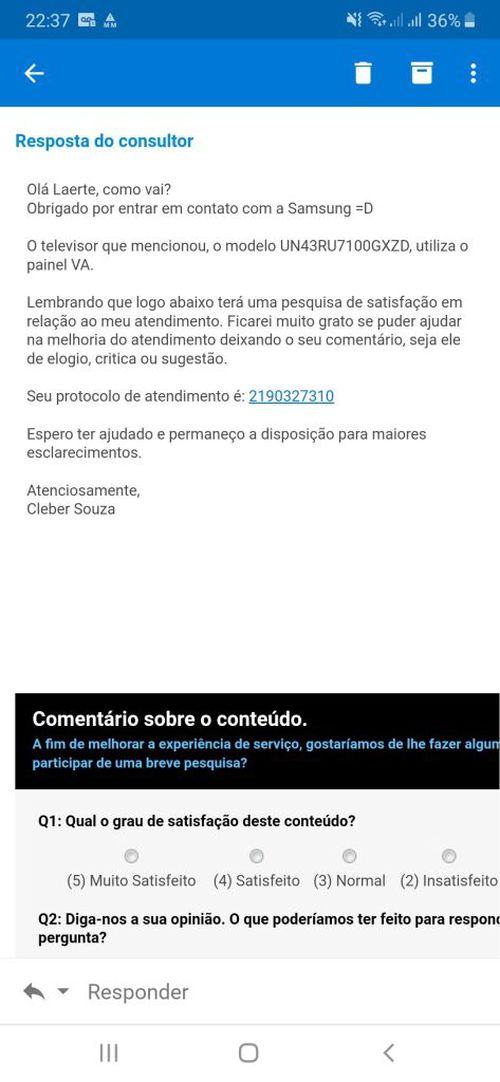
Task: Mark (2) Insatisfeito as the answer
Action: pos(449,856)
